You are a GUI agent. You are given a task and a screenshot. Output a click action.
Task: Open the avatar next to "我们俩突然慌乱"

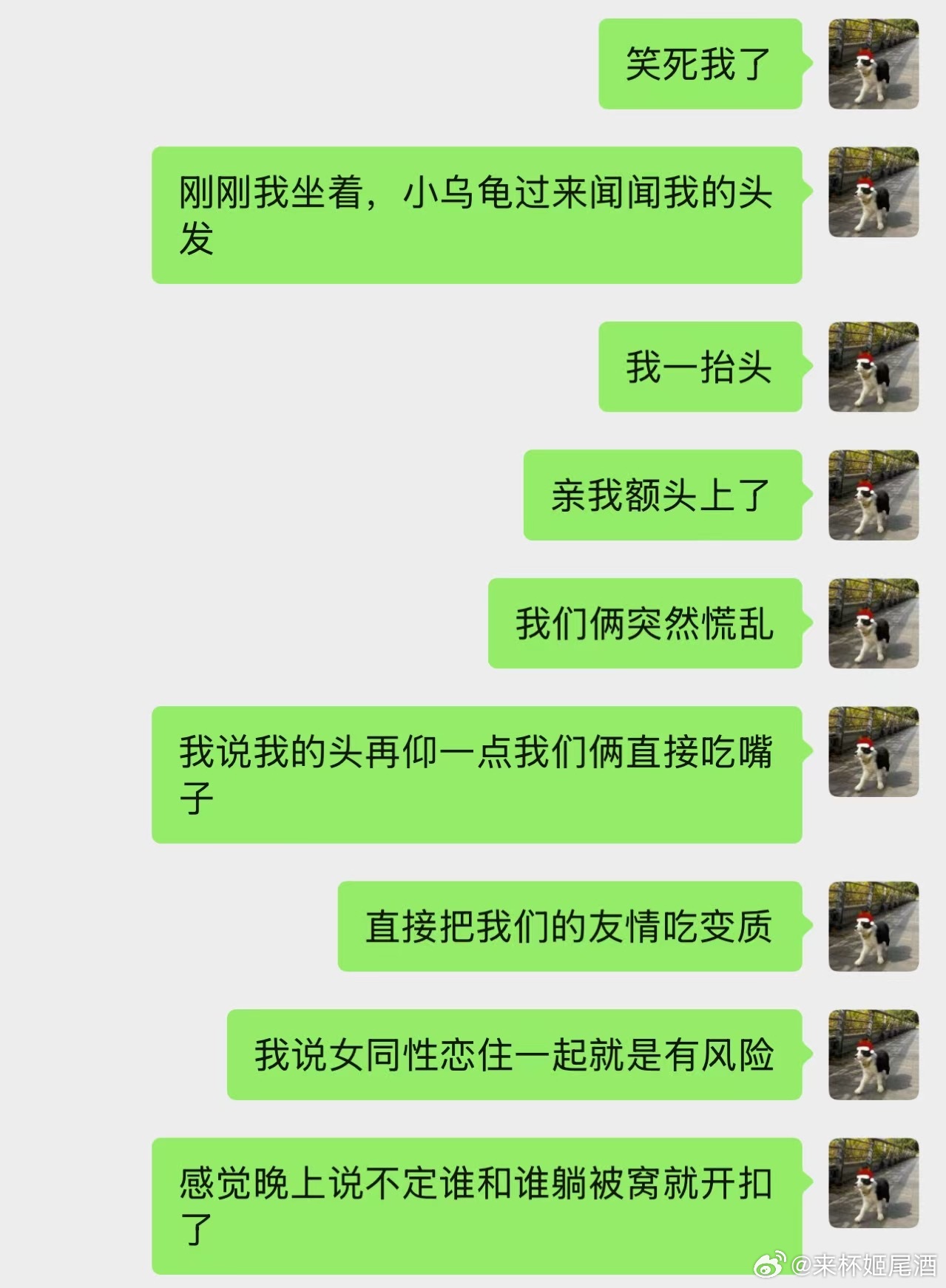(x=874, y=623)
